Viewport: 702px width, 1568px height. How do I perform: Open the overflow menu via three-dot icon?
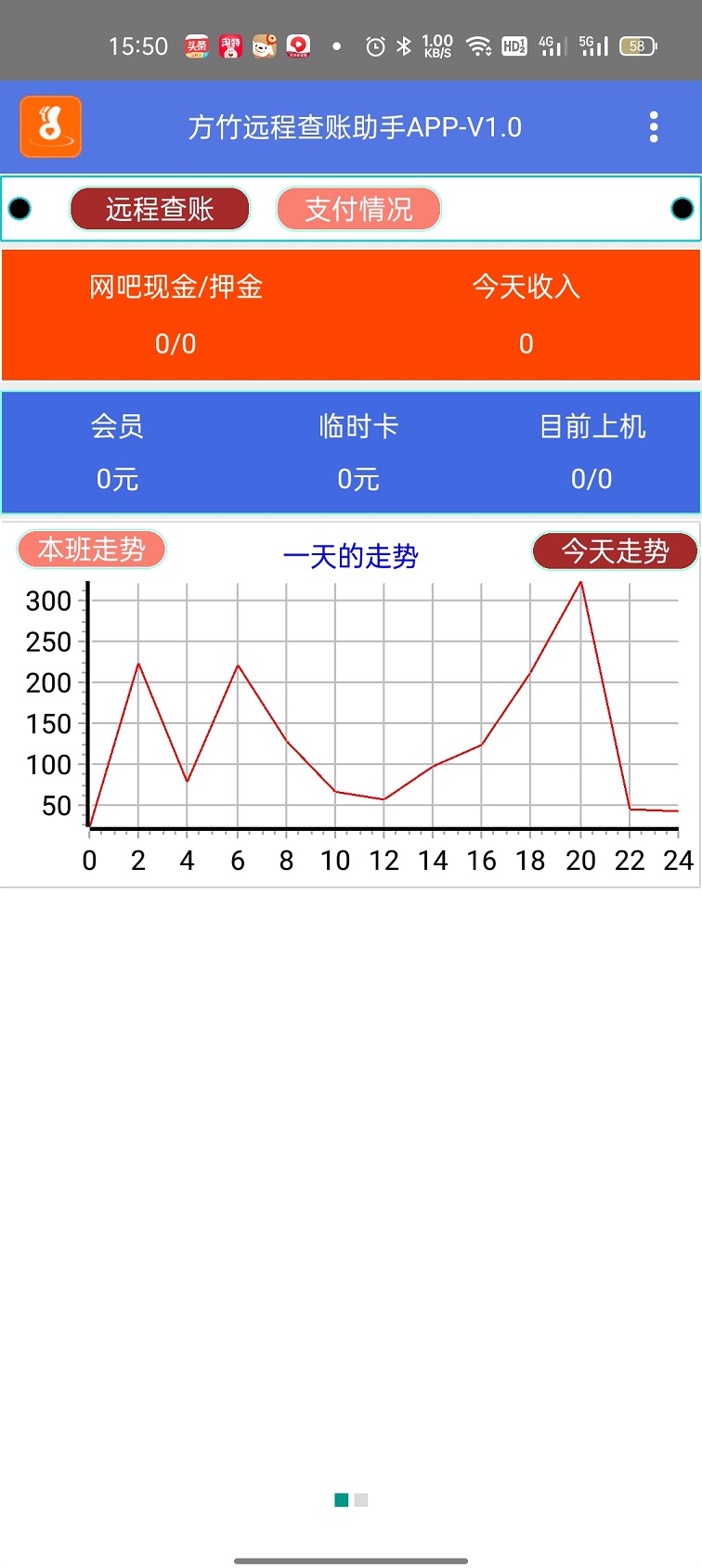655,126
